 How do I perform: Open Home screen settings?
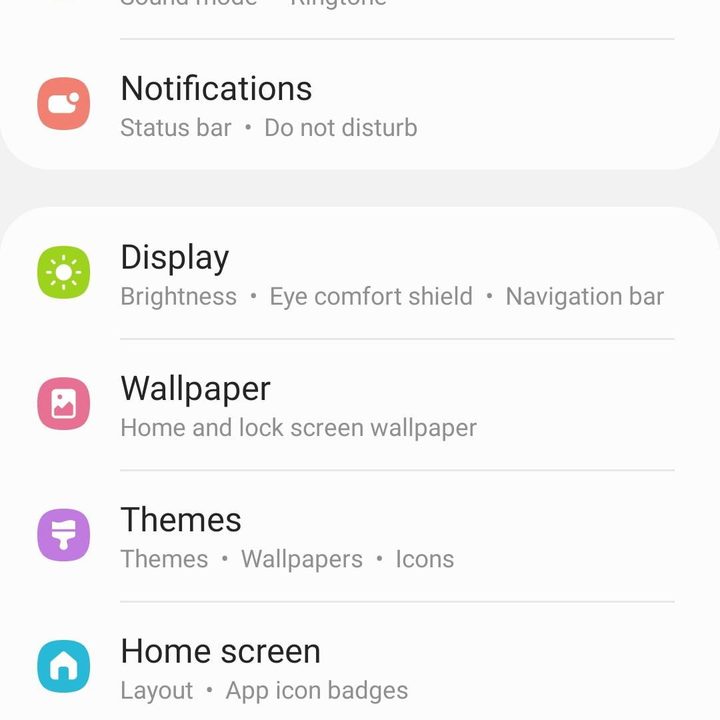[220, 668]
